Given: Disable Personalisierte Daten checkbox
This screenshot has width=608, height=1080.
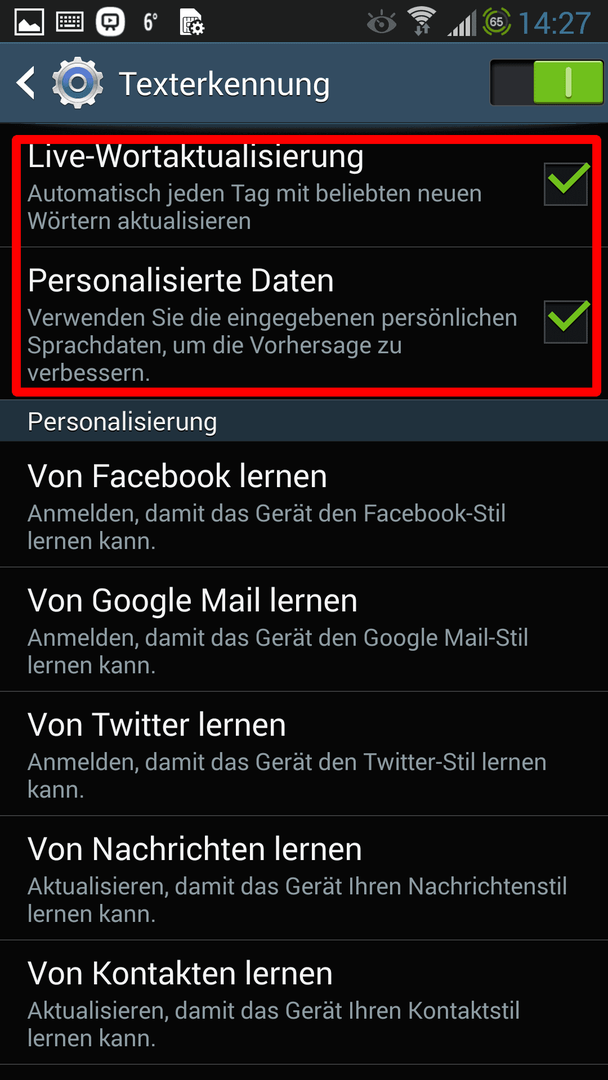Looking at the screenshot, I should (x=566, y=320).
